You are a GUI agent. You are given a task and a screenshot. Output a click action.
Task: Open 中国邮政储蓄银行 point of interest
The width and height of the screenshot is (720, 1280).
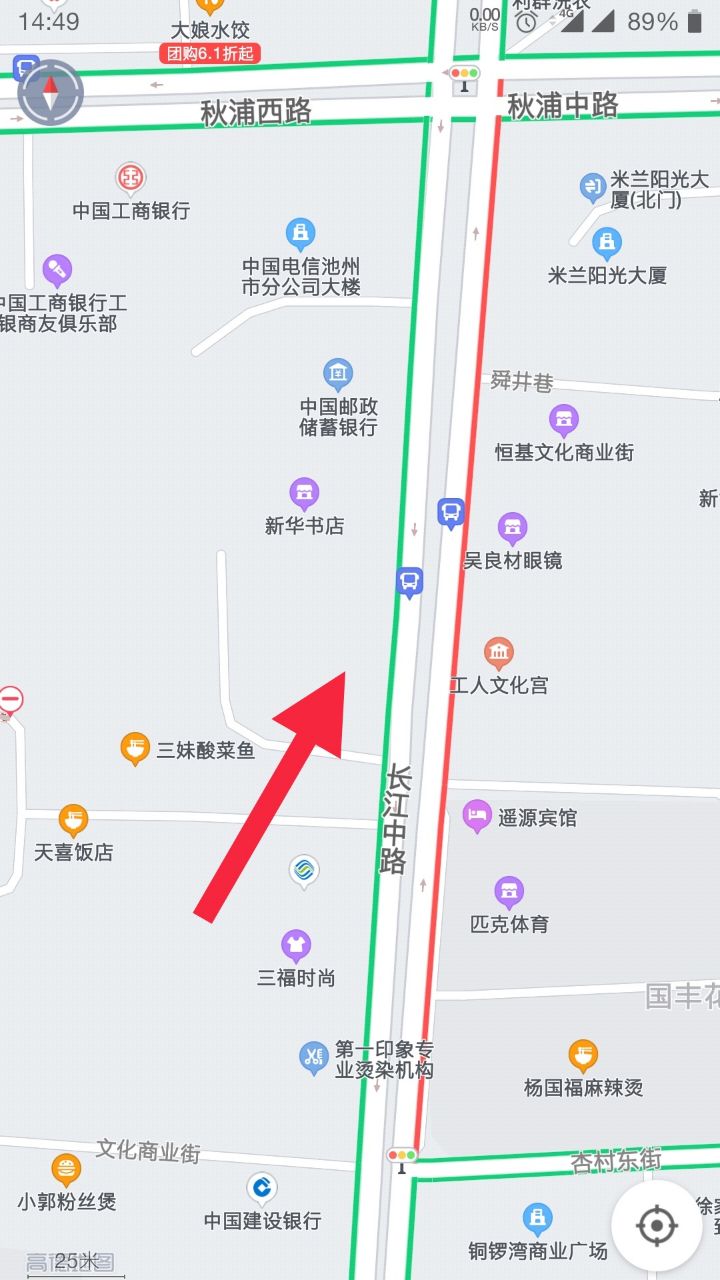(338, 375)
